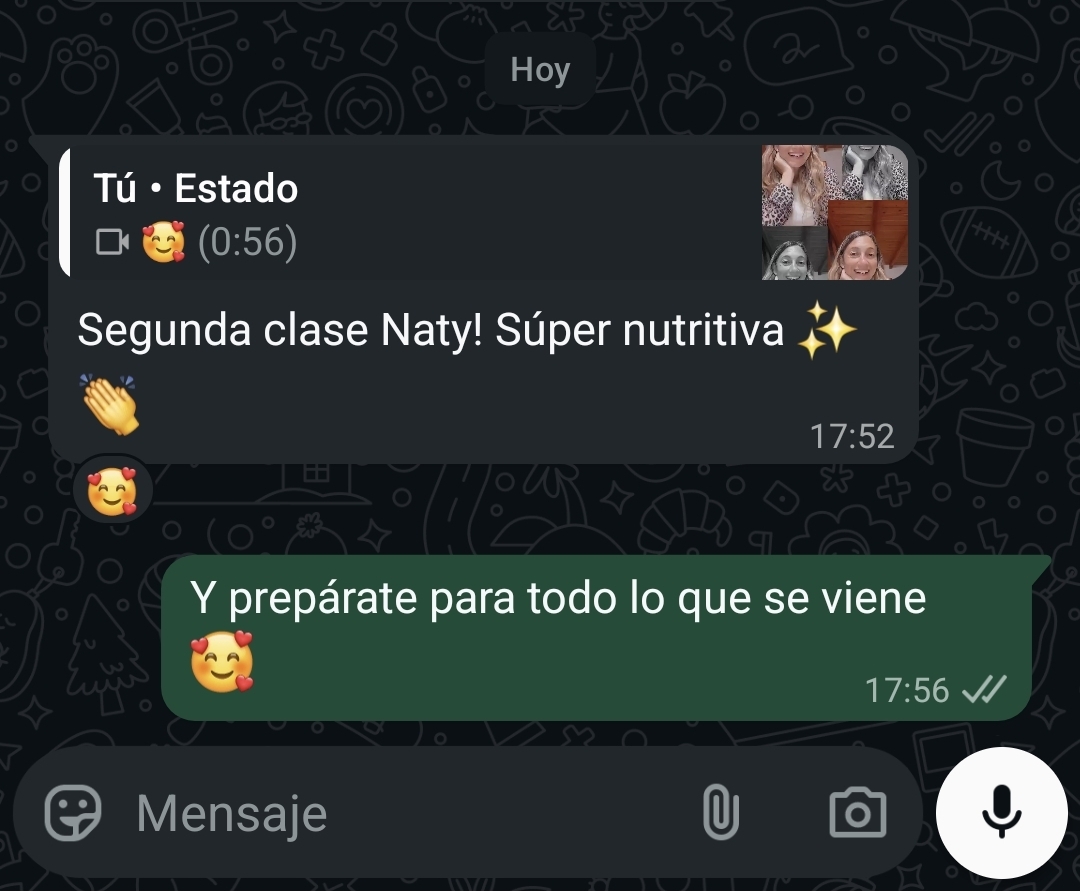1080x891 pixels.
Task: Open the quoted Estado video reply
Action: pos(480,212)
